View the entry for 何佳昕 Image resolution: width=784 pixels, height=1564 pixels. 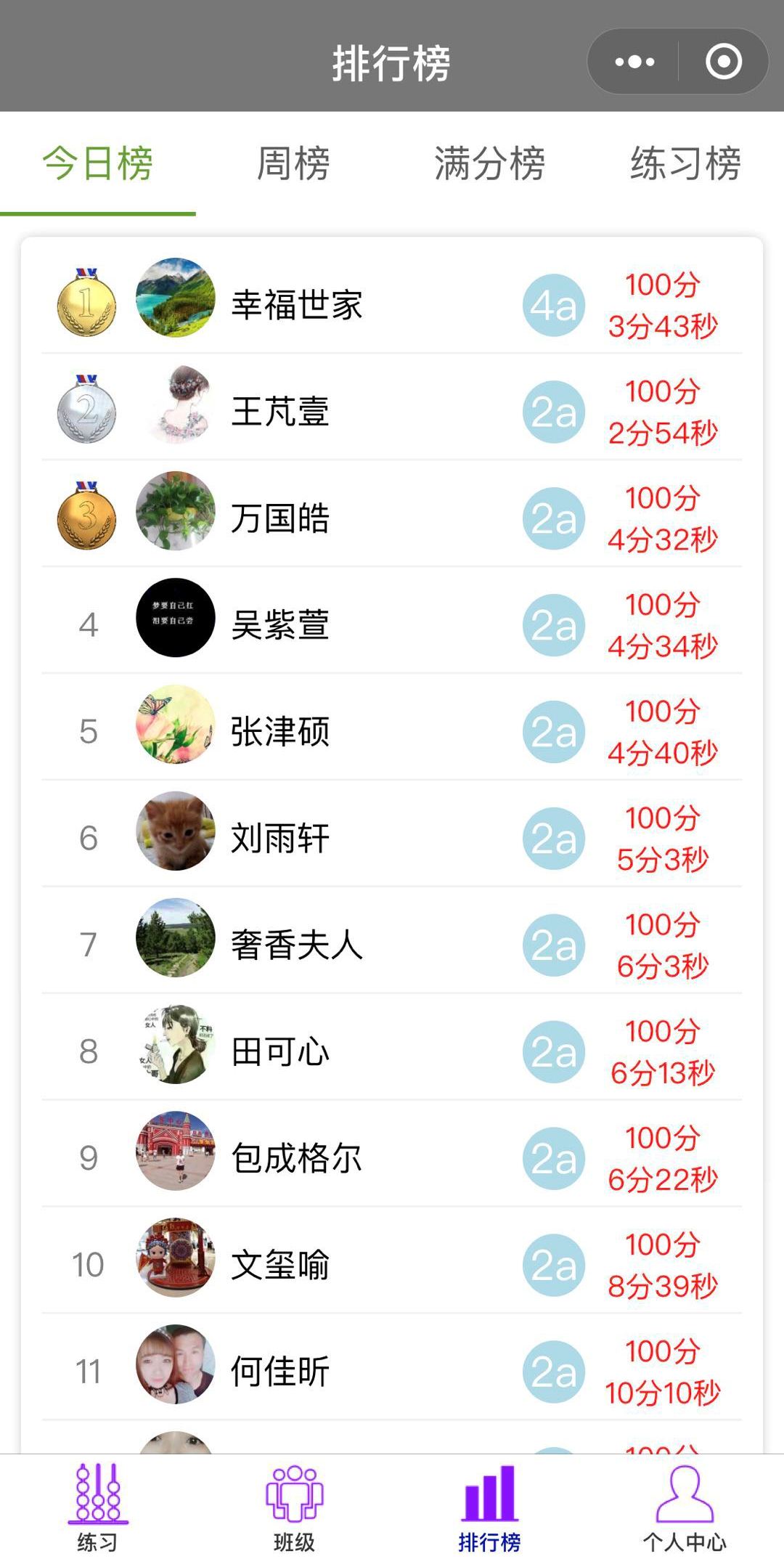[x=392, y=1368]
